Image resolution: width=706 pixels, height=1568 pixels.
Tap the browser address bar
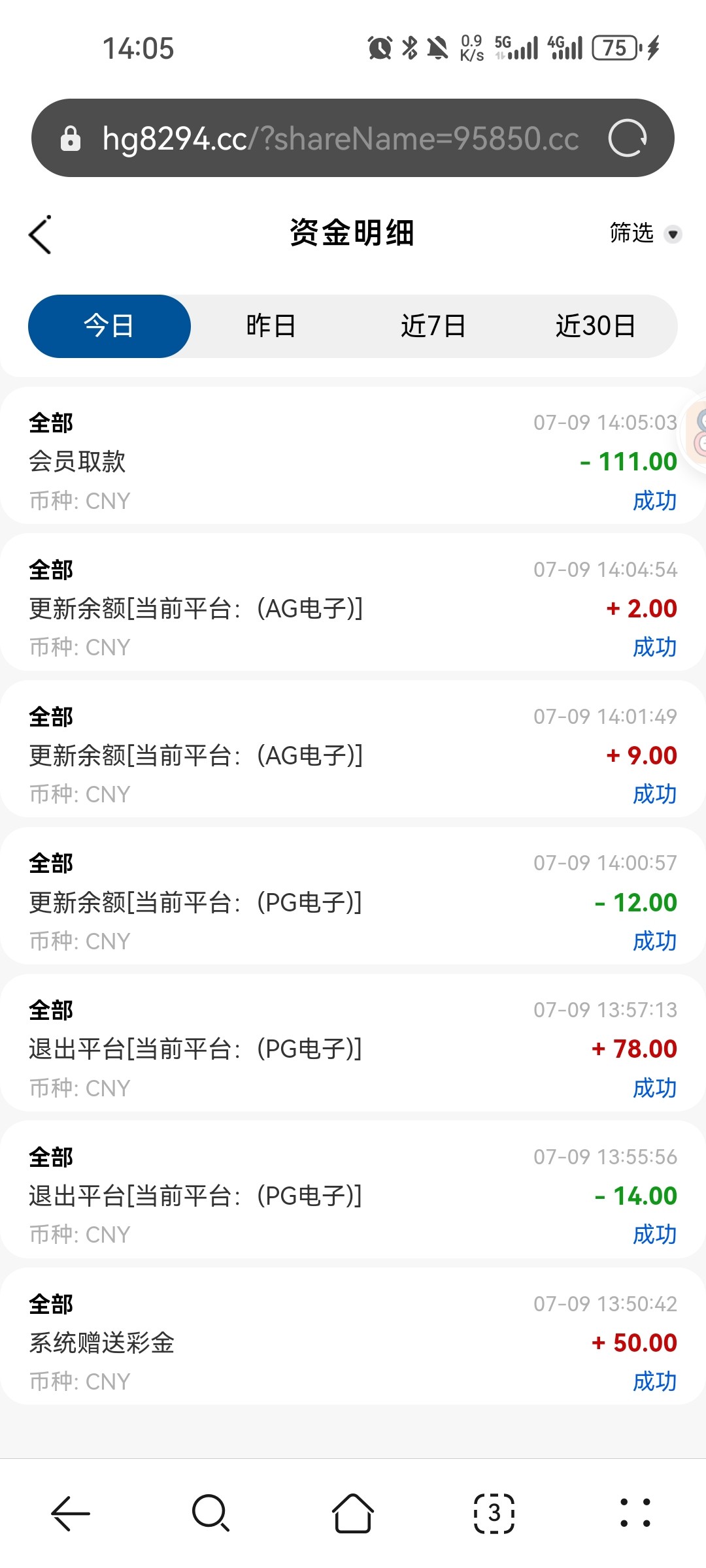click(340, 139)
